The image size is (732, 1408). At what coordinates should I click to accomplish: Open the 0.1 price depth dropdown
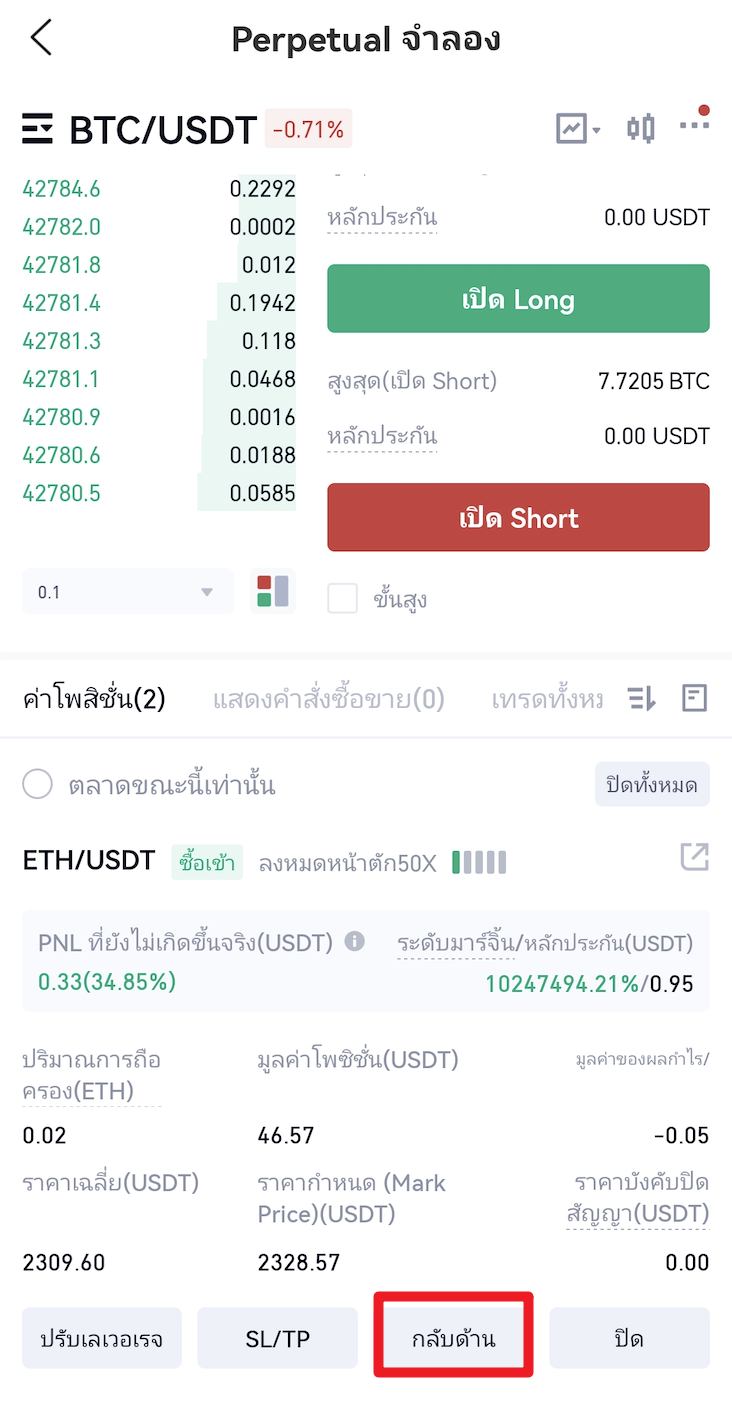(x=127, y=592)
